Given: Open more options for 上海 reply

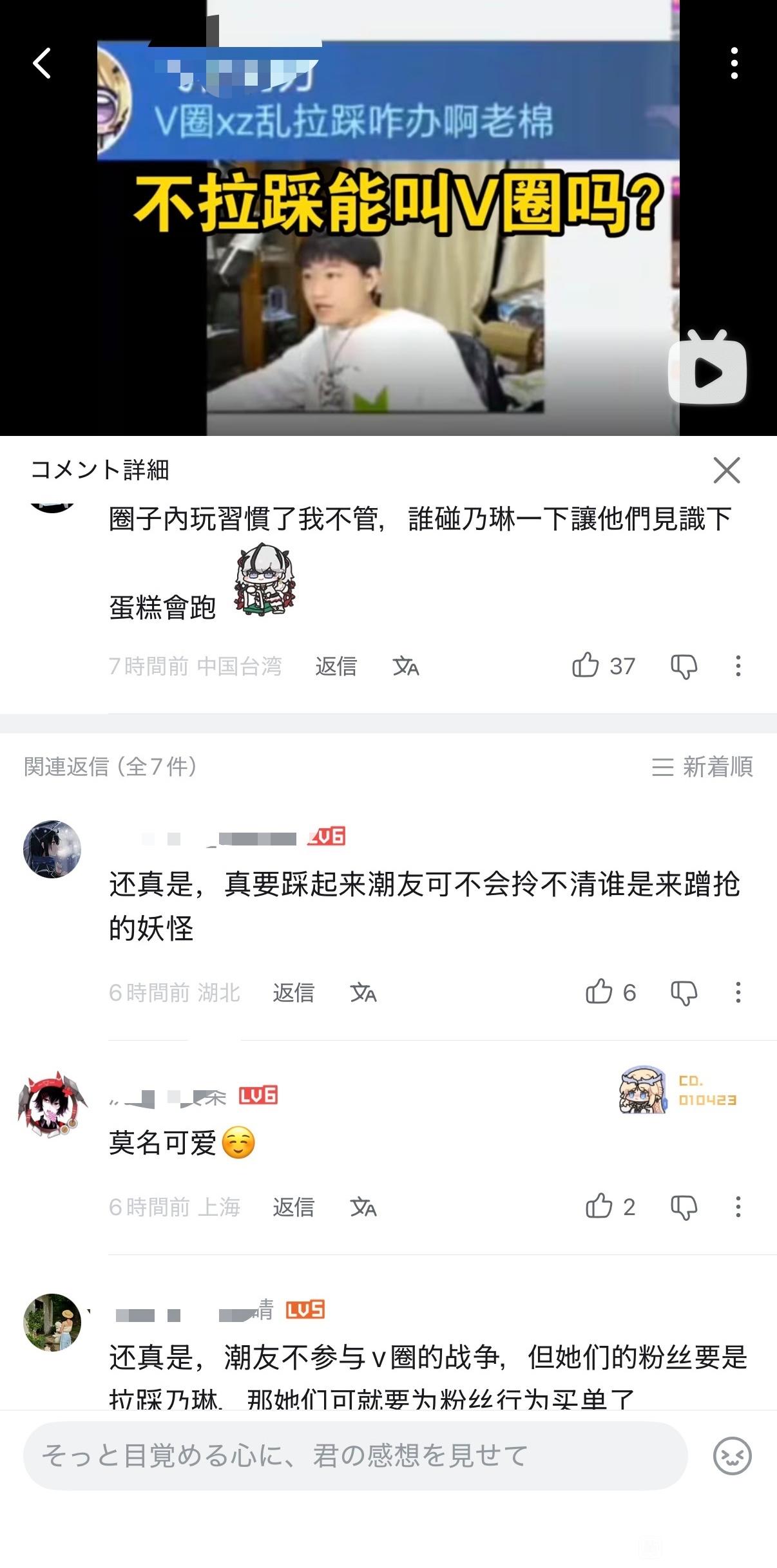Looking at the screenshot, I should [x=738, y=1206].
